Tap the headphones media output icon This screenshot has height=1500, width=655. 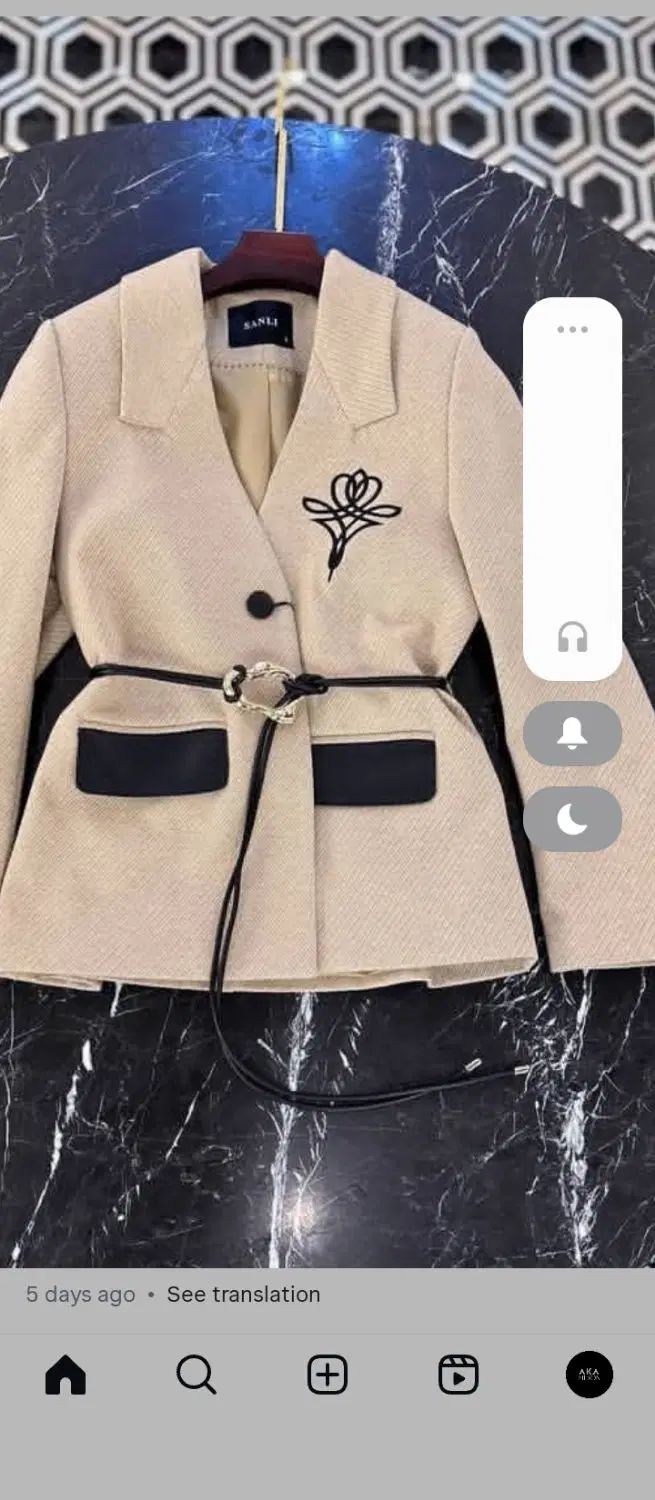click(572, 637)
